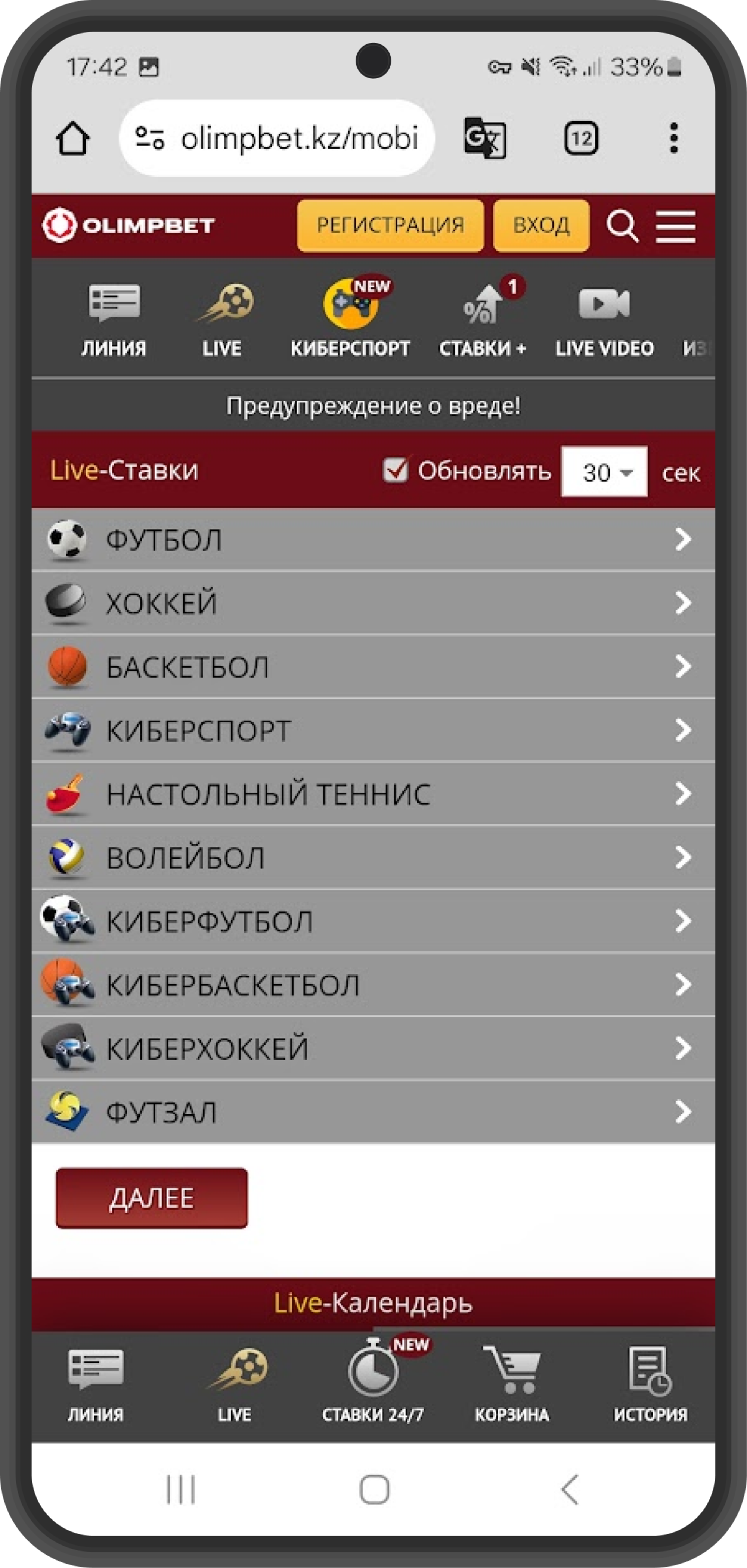Open the ХОККЕЙ row

(x=373, y=603)
